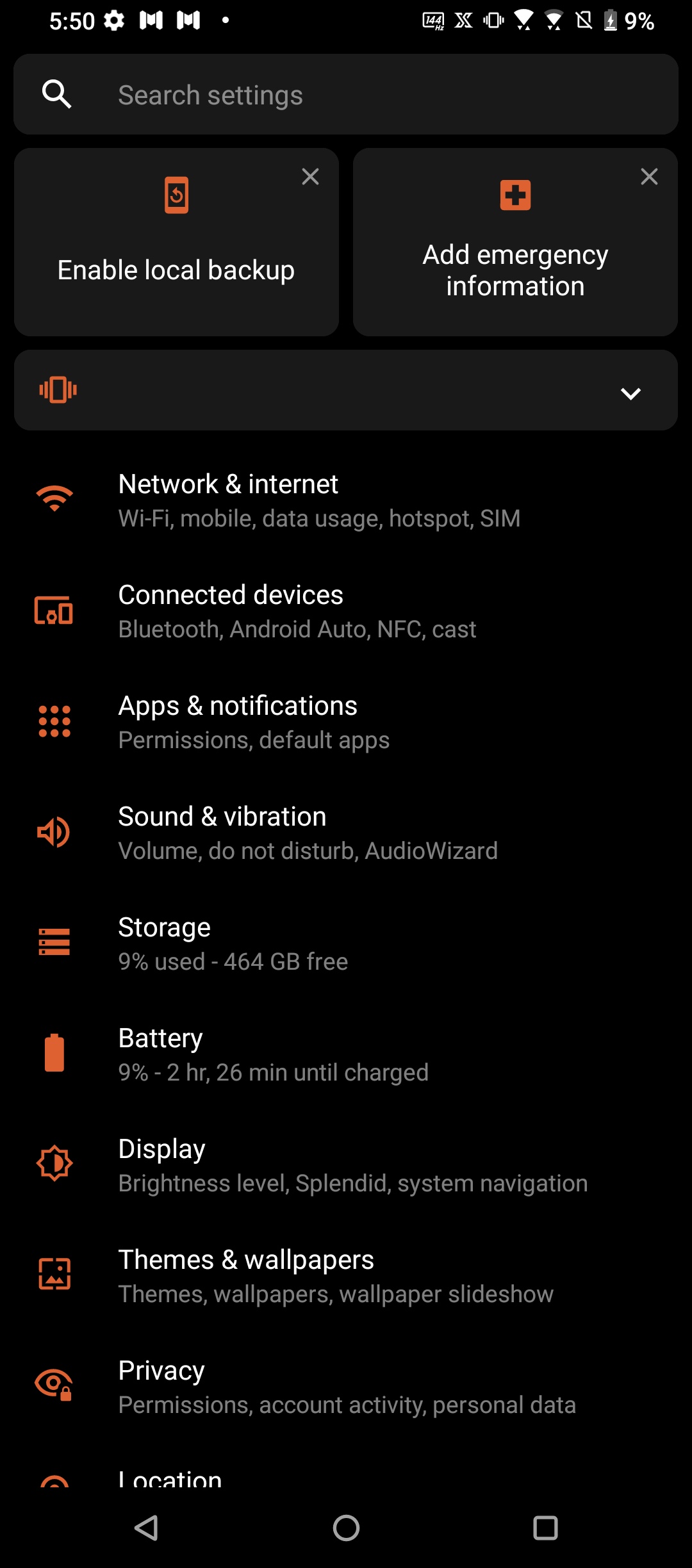Open Apps & notifications
Screen dimensions: 692x1568
(x=346, y=722)
